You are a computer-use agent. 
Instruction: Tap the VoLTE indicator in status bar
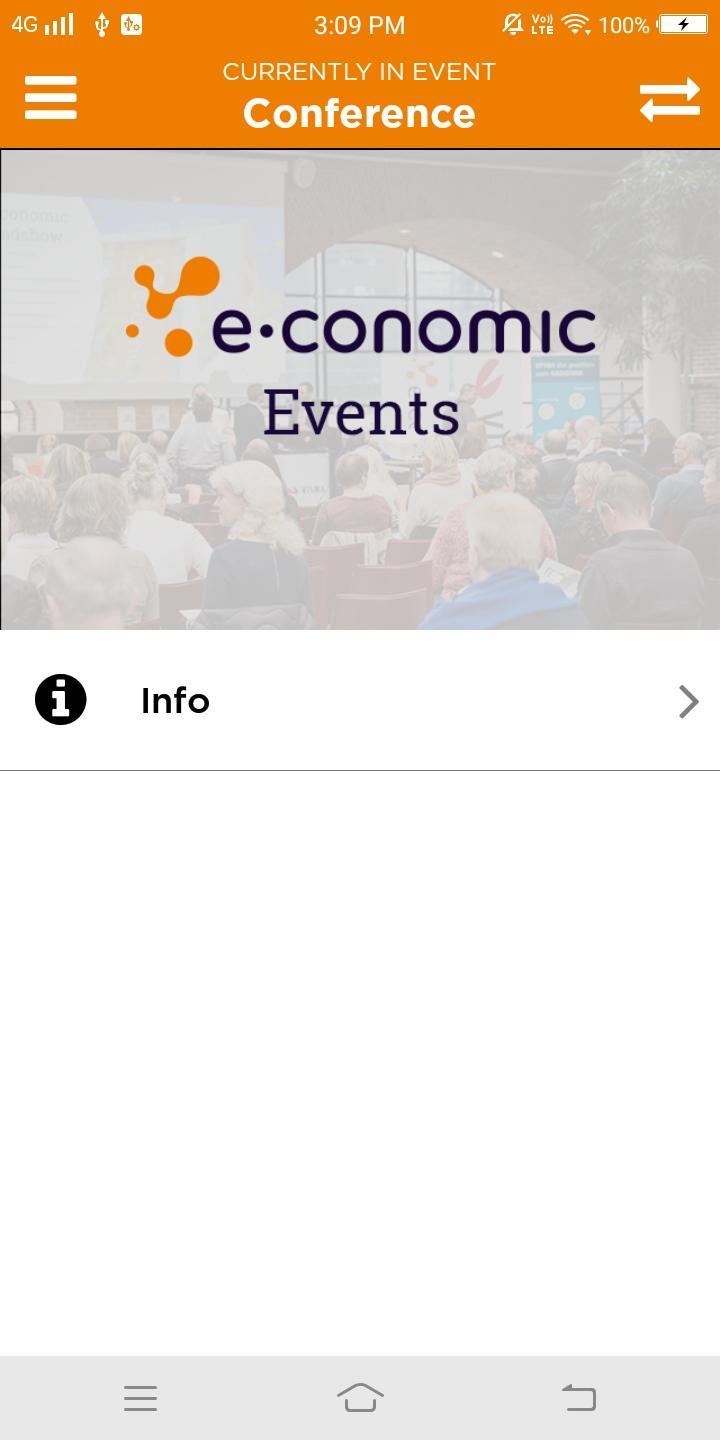click(541, 24)
